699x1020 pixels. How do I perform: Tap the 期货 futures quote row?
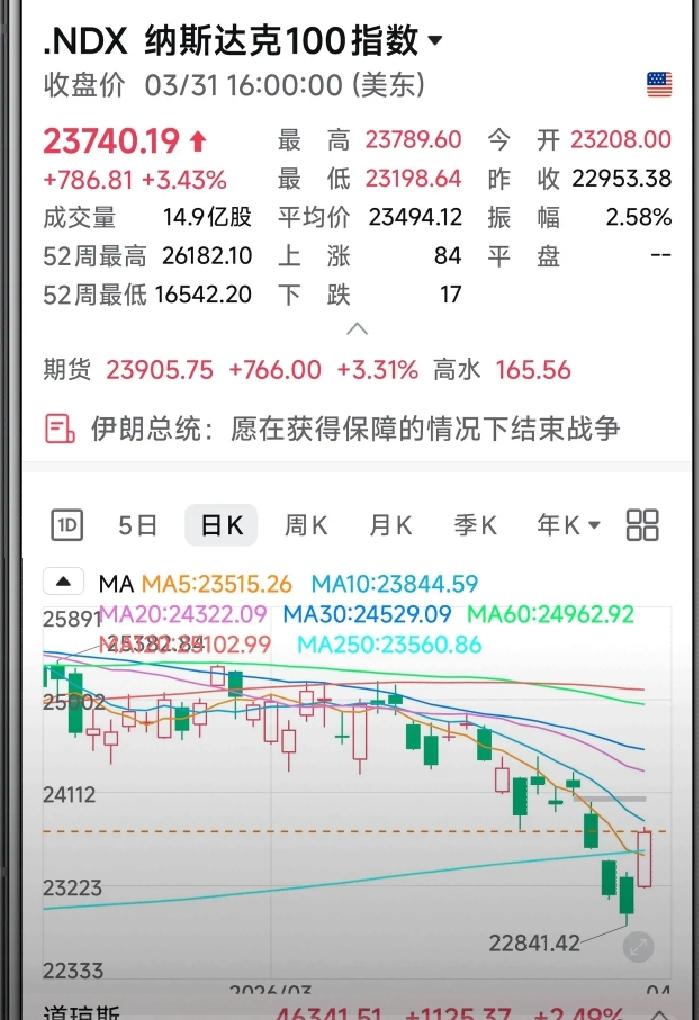pyautogui.click(x=307, y=370)
